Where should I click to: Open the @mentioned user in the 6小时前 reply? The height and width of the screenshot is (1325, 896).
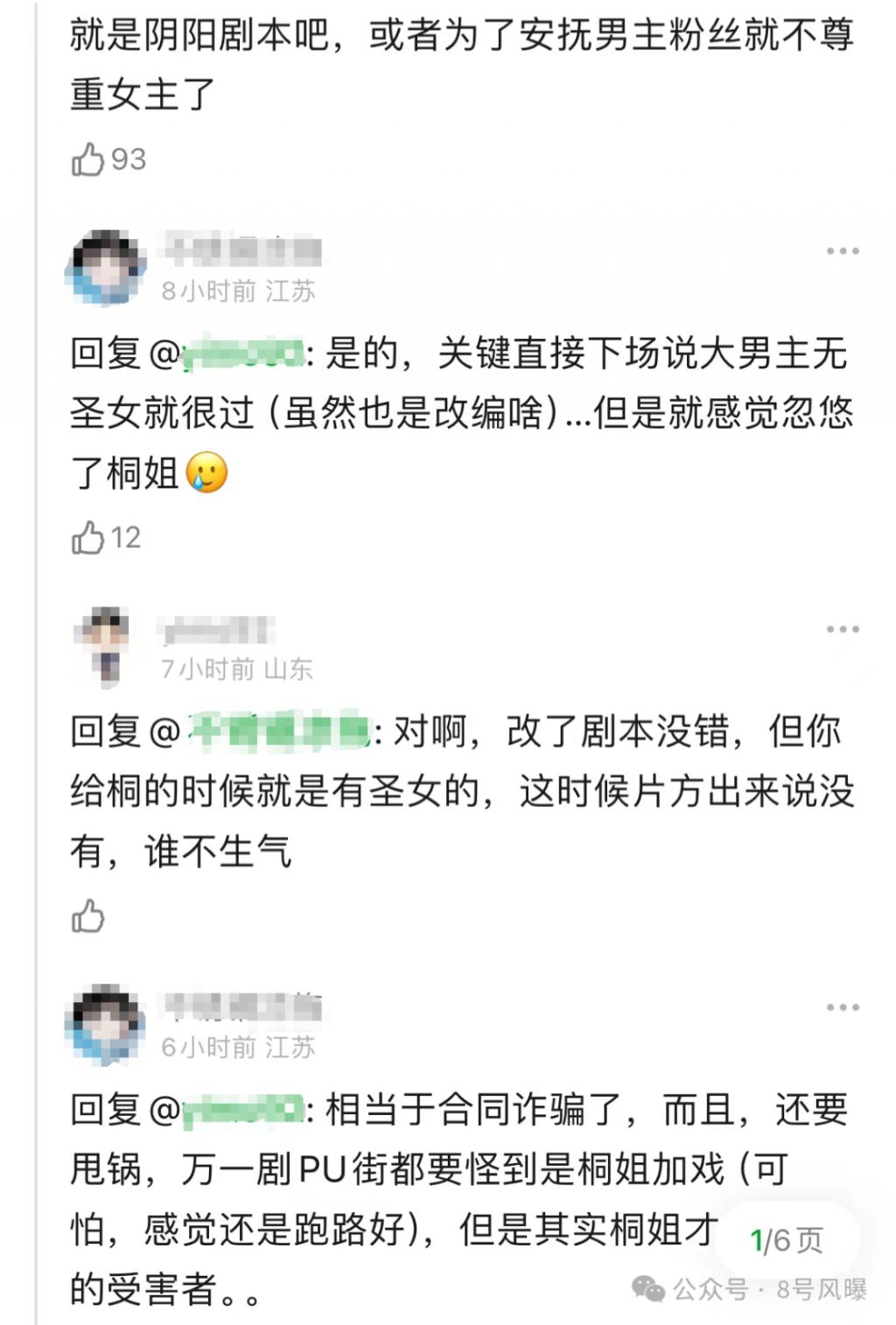241,1110
